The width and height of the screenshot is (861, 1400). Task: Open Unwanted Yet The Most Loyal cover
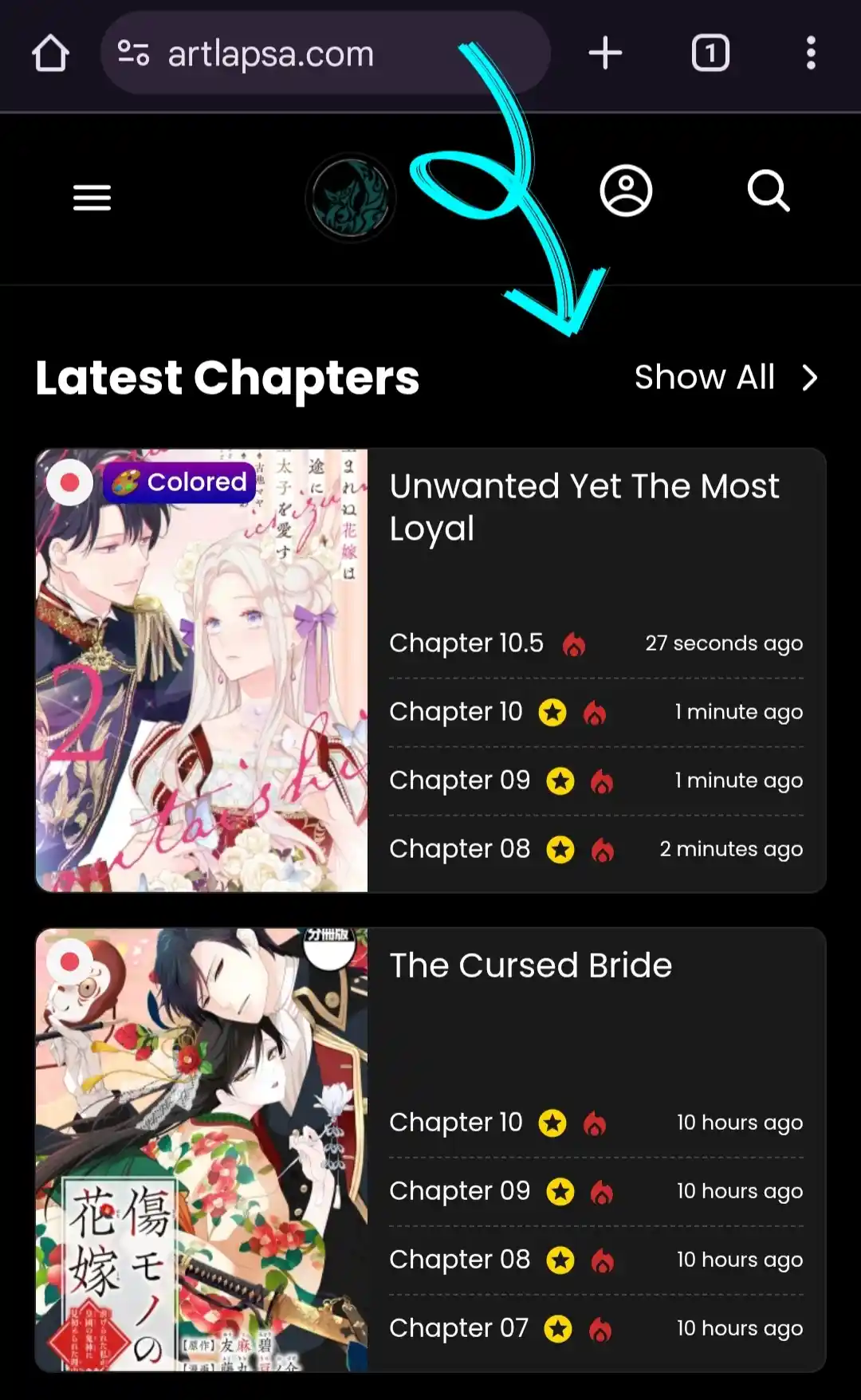[202, 671]
